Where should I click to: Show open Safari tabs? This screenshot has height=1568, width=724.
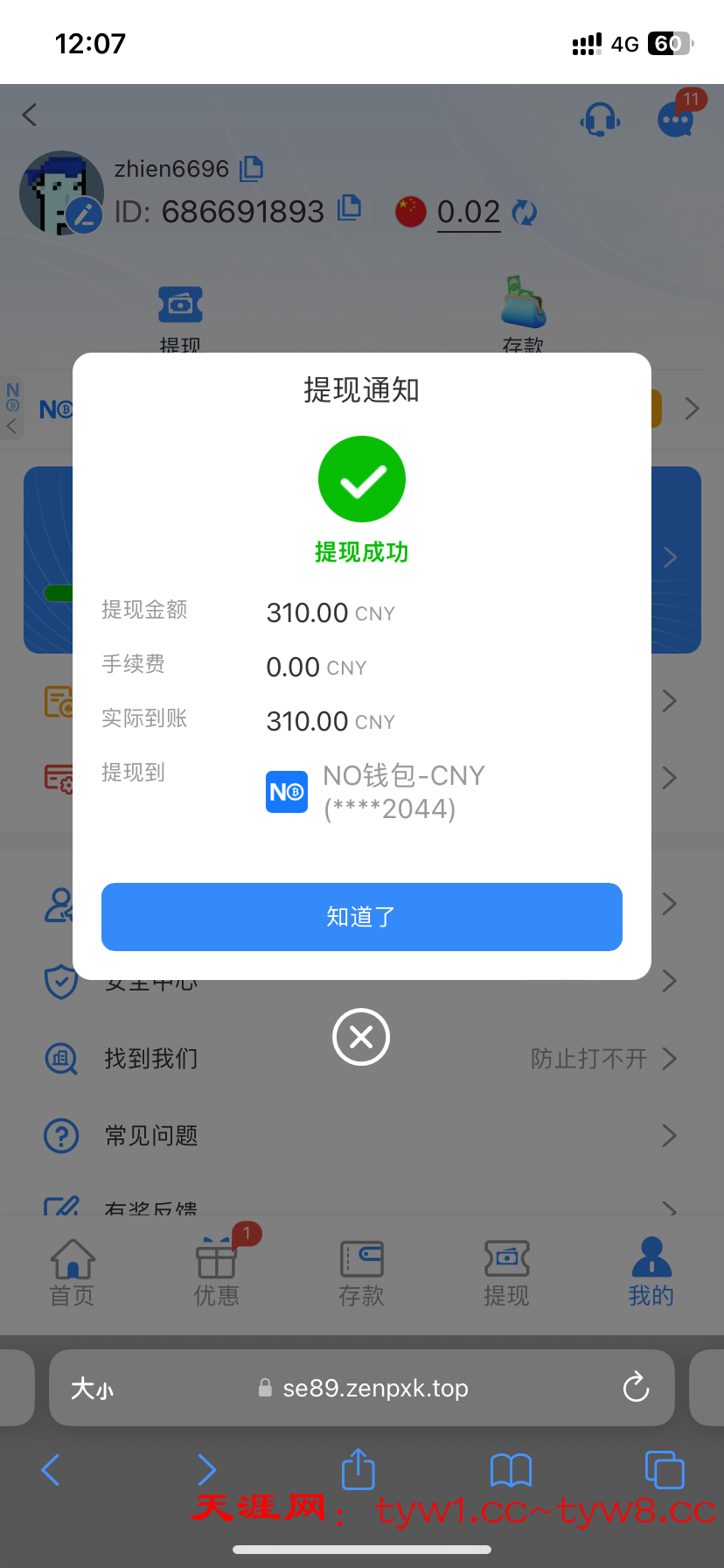click(x=664, y=1470)
